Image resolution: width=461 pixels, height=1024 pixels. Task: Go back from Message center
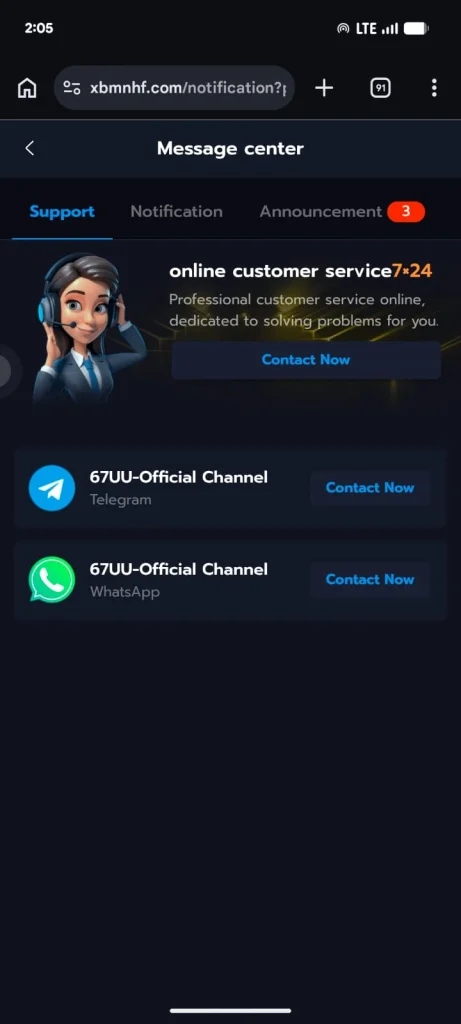(29, 148)
